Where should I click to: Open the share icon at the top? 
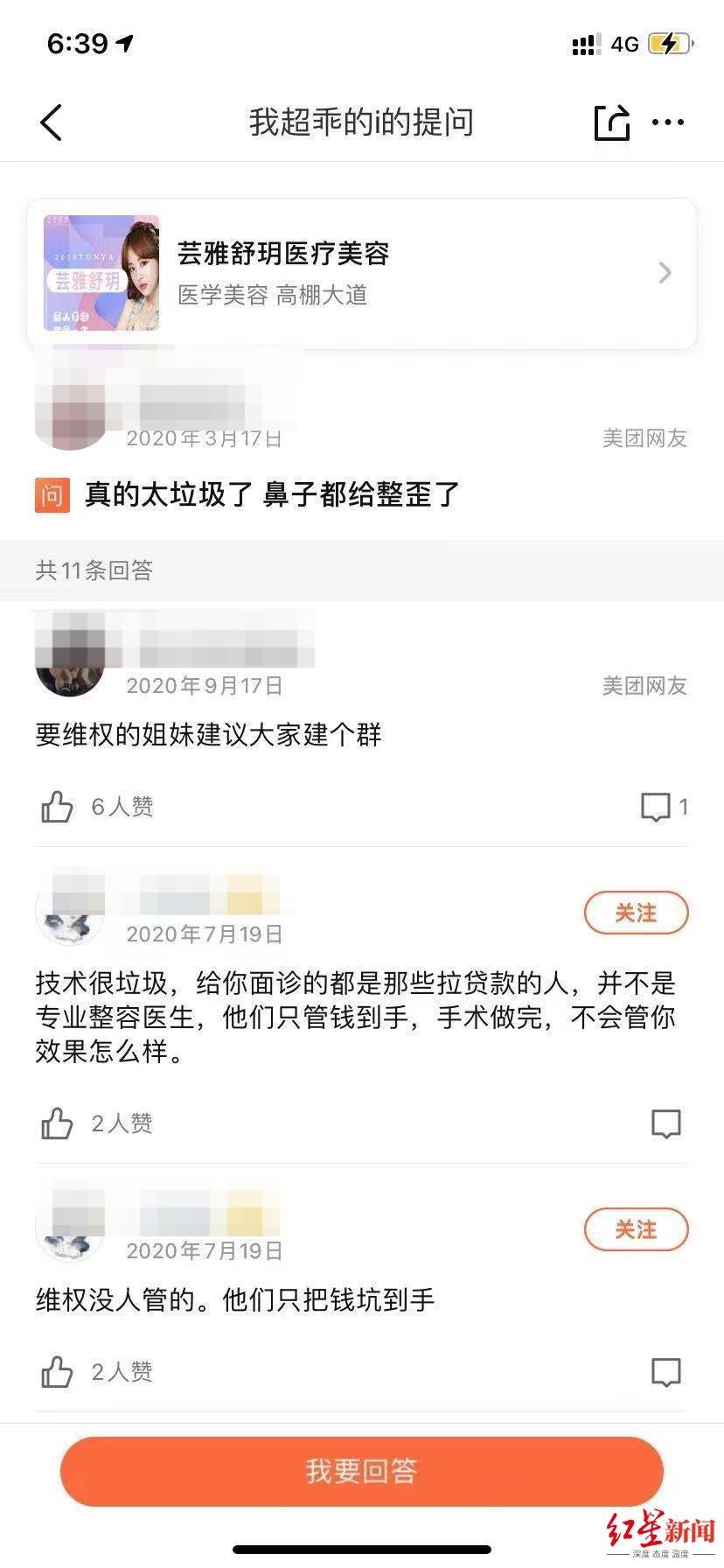point(611,122)
